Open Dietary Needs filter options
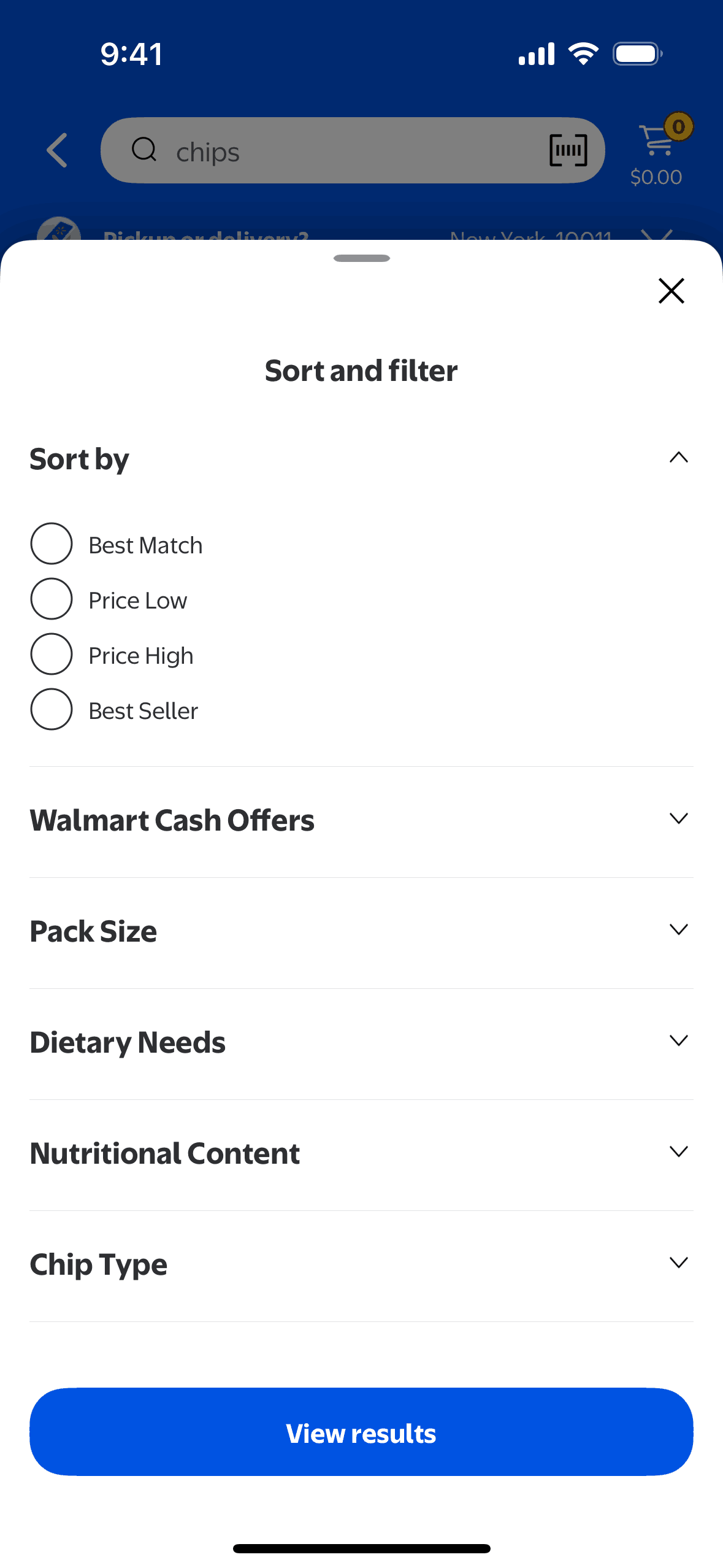Image resolution: width=723 pixels, height=1568 pixels. [678, 1041]
